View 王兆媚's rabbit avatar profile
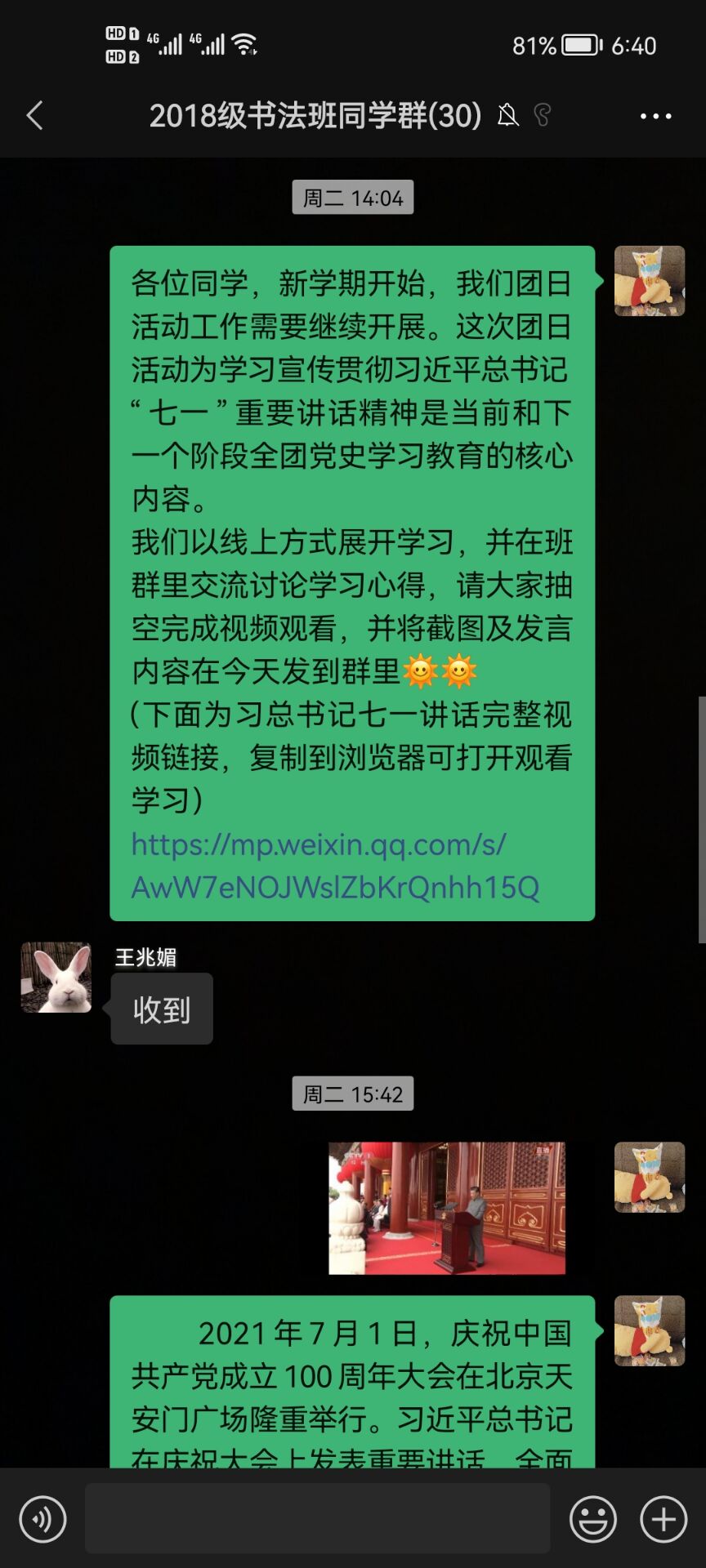Screen dimensions: 706x1568 [56, 978]
